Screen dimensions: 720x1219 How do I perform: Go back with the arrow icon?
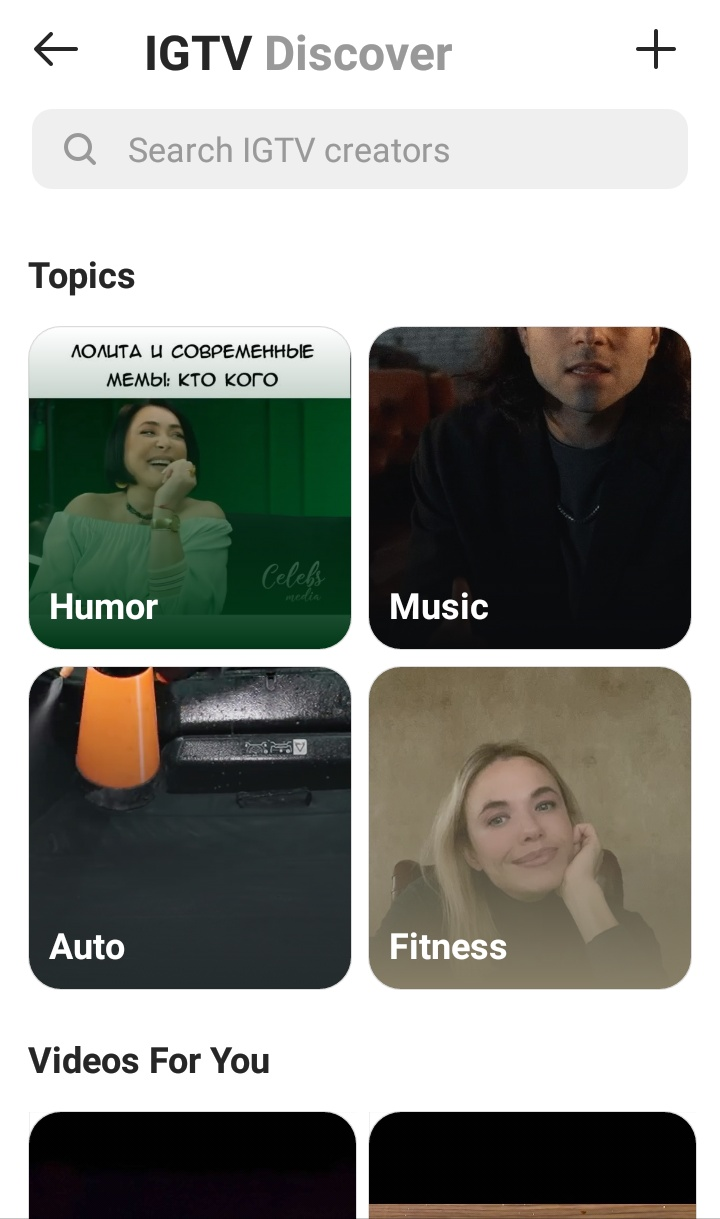point(55,50)
